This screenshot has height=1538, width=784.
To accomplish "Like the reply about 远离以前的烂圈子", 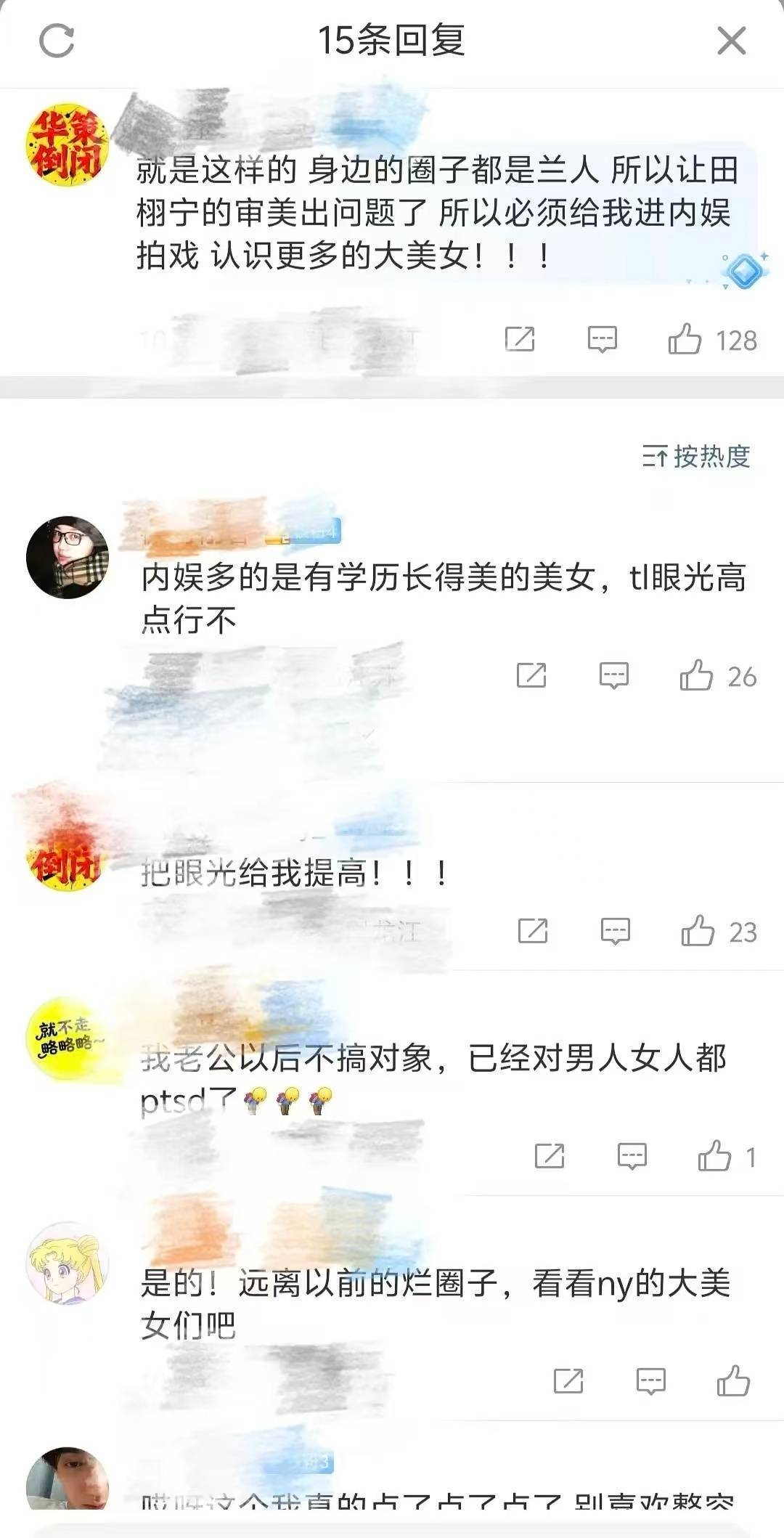I will [733, 1380].
